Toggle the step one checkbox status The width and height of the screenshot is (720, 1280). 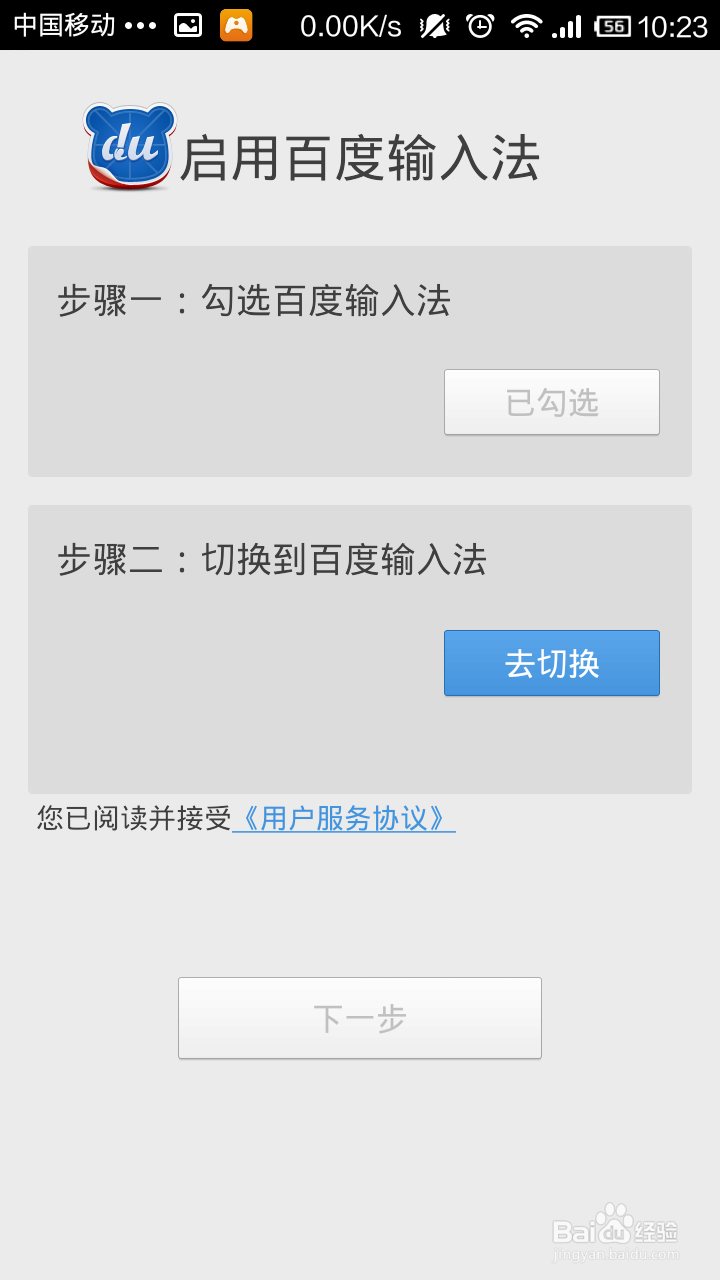click(x=551, y=402)
